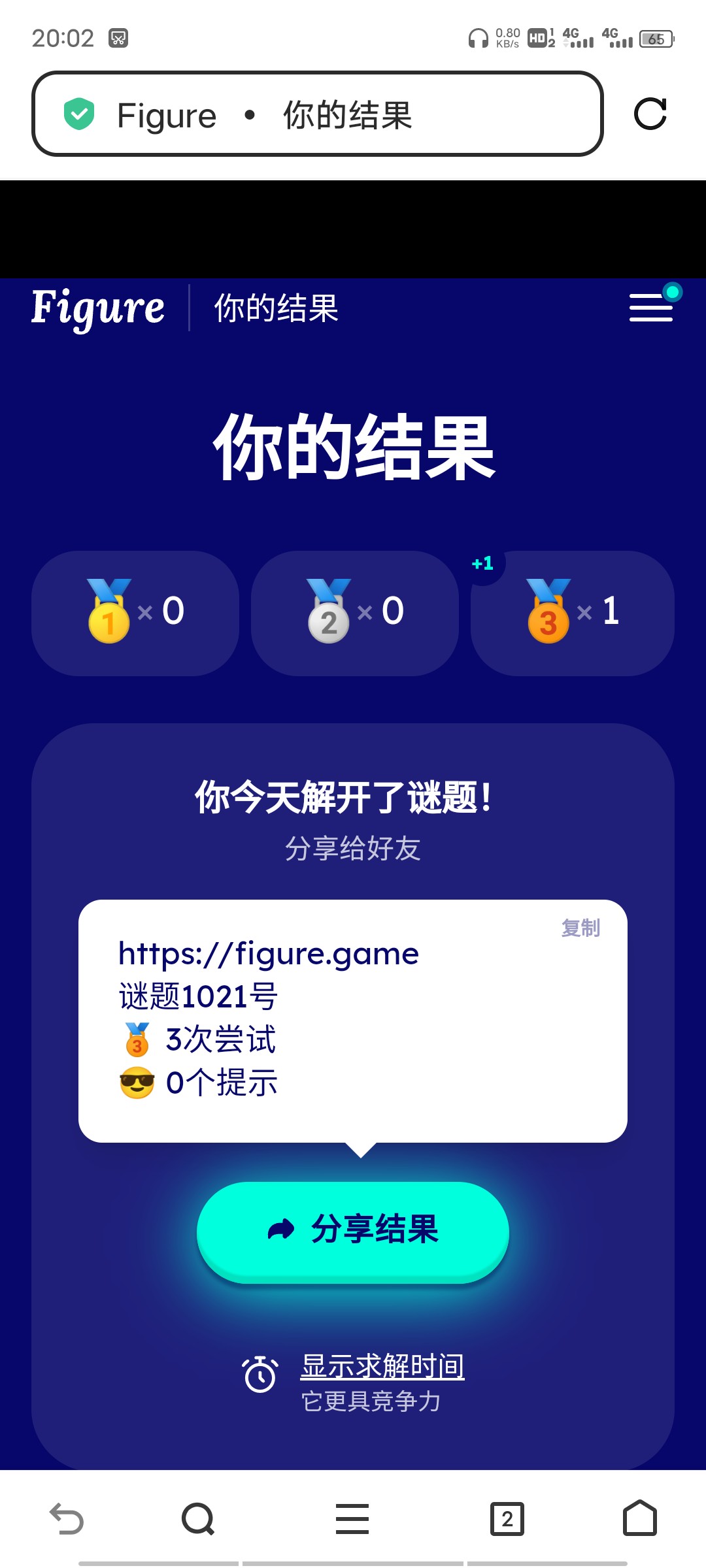The width and height of the screenshot is (706, 1568).
Task: Tap the address bar showing Figure
Action: click(x=318, y=114)
